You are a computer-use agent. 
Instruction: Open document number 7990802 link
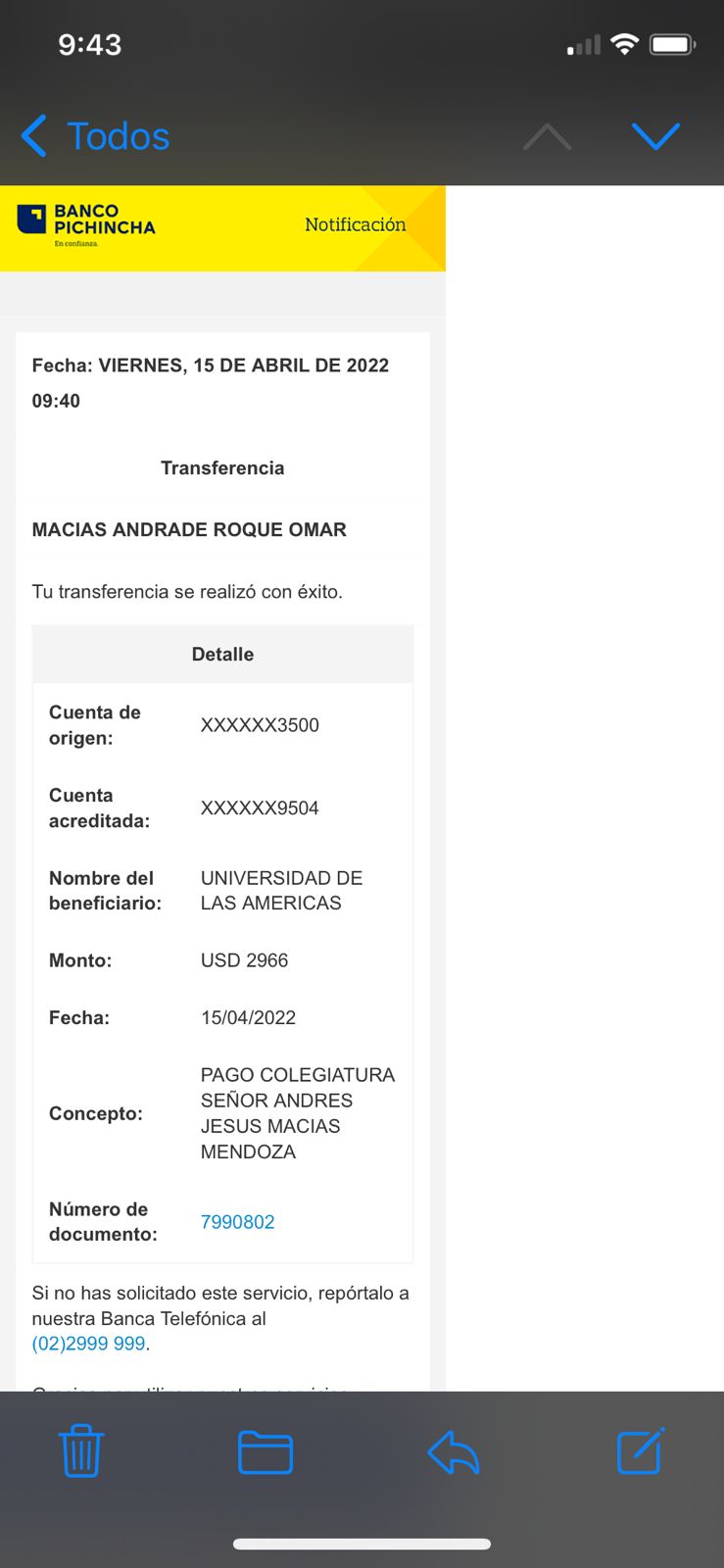point(237,1222)
